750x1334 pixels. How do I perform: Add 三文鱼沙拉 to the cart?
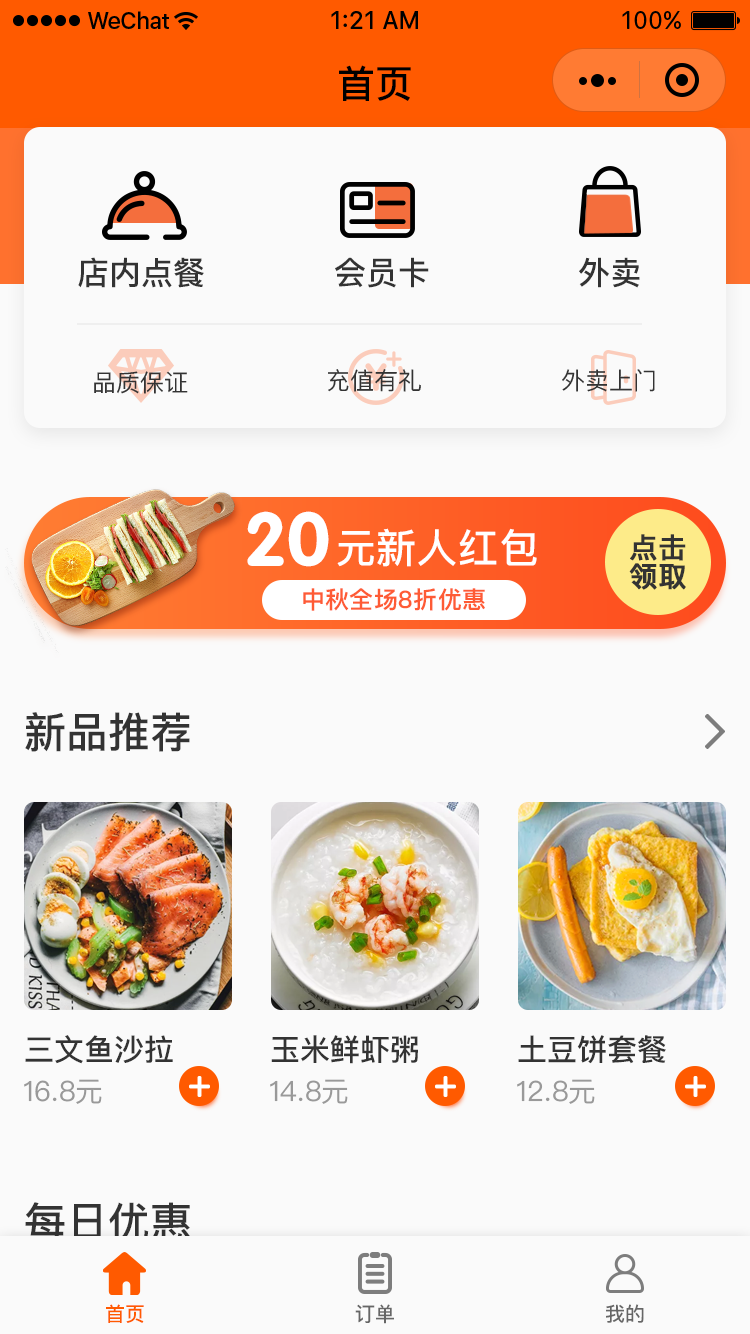click(199, 1086)
